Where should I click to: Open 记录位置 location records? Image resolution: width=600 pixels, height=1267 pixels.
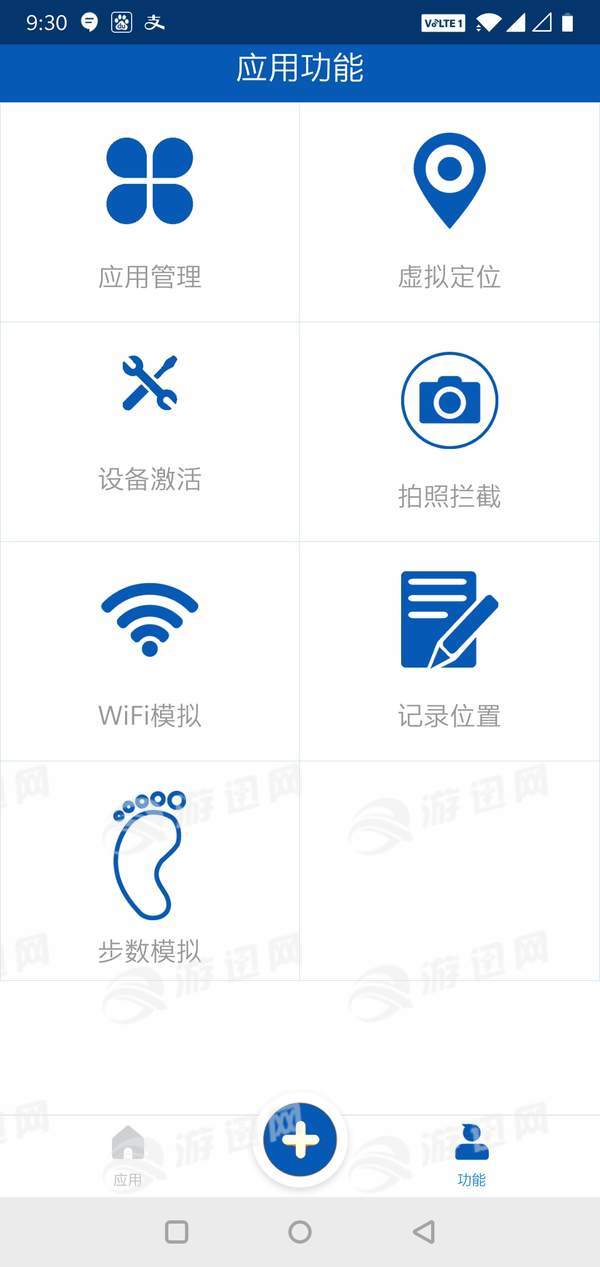(449, 650)
